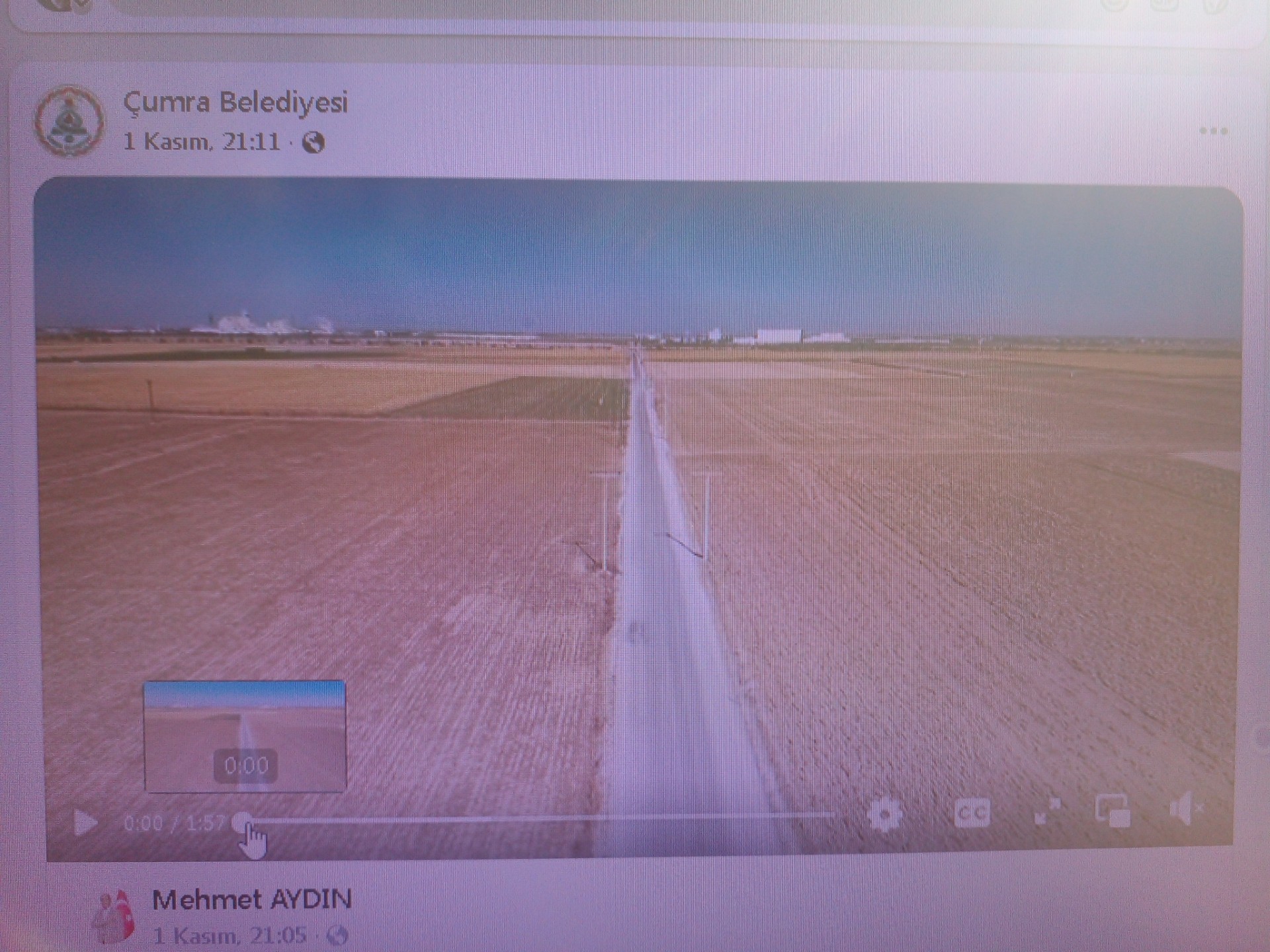
Task: Open video settings gear
Action: click(884, 814)
